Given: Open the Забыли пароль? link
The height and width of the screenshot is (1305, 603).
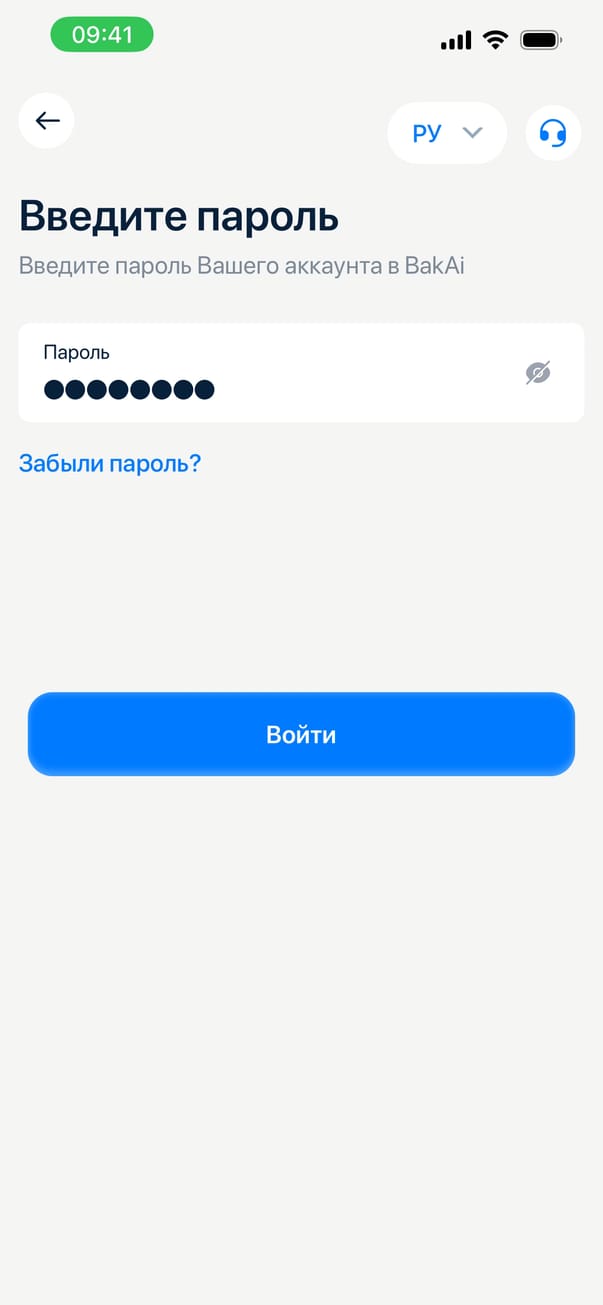Looking at the screenshot, I should (110, 463).
